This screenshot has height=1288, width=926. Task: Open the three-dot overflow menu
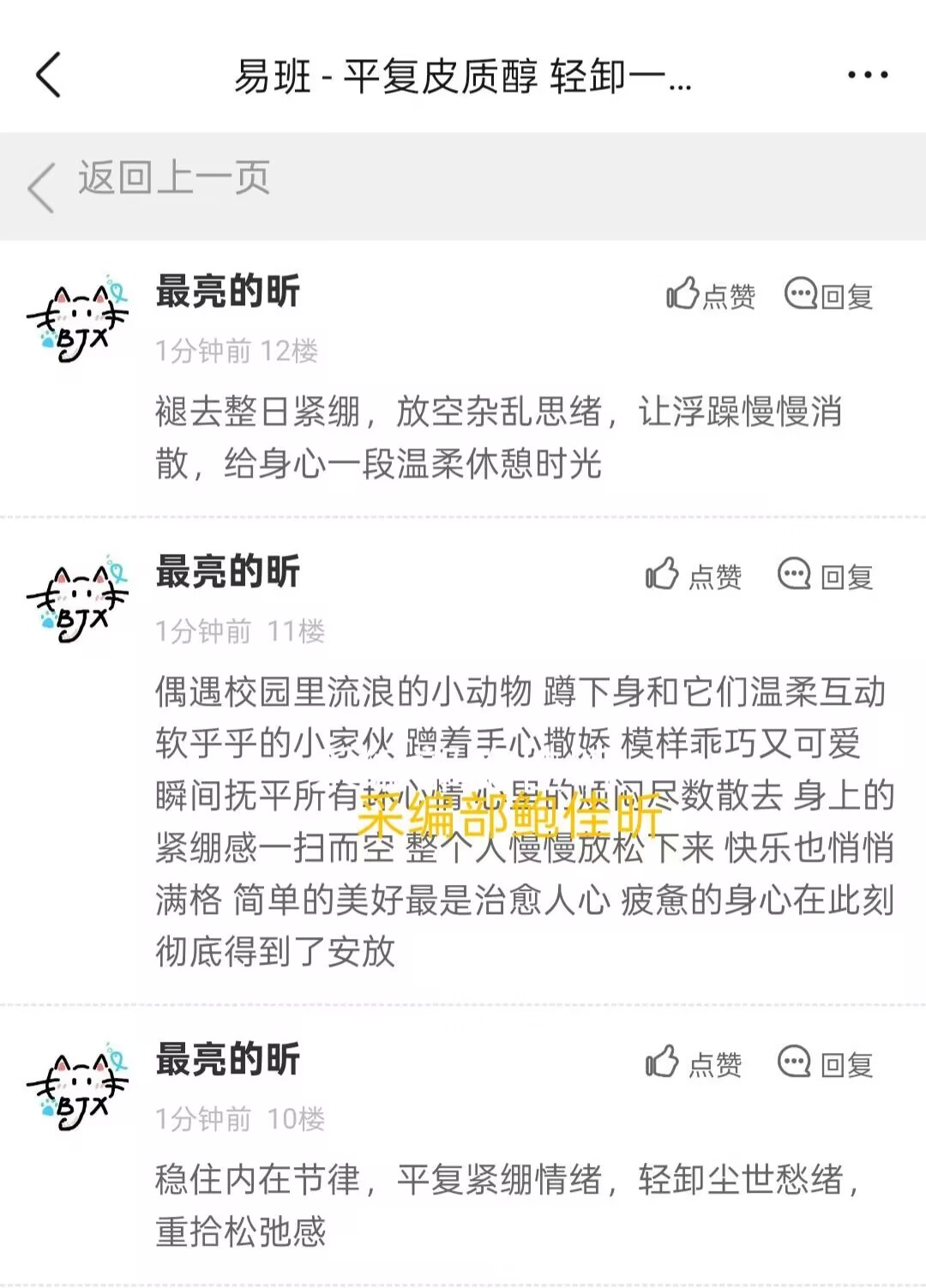pyautogui.click(x=867, y=75)
